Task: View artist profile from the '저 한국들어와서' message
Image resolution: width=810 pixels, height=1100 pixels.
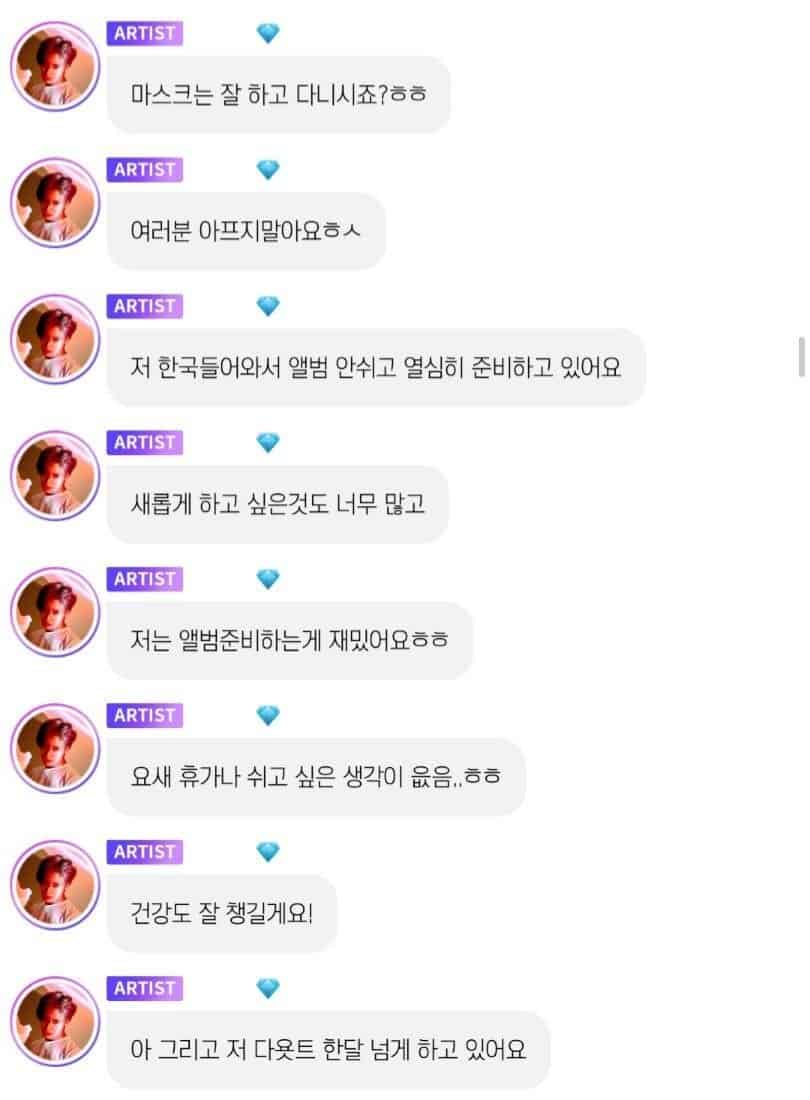Action: click(x=55, y=338)
